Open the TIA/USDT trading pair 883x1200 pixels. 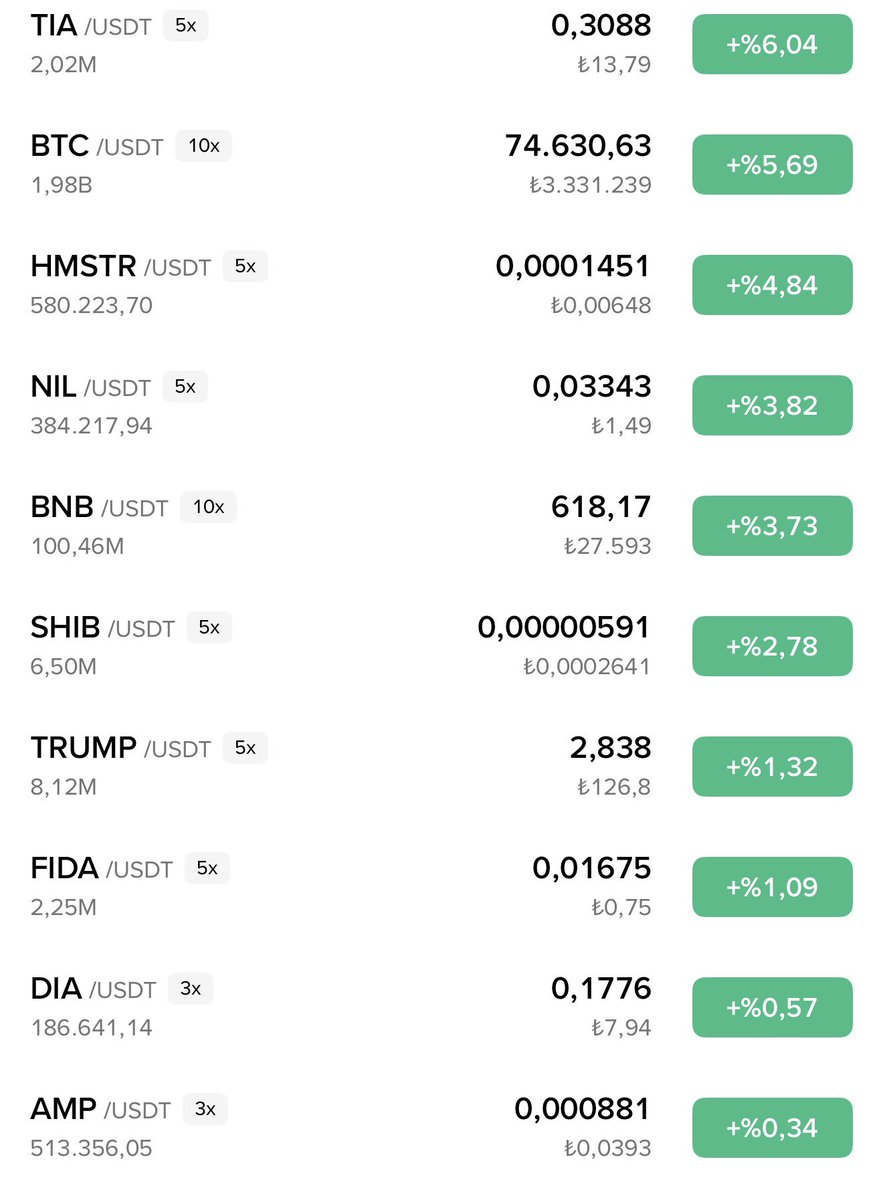(90, 26)
